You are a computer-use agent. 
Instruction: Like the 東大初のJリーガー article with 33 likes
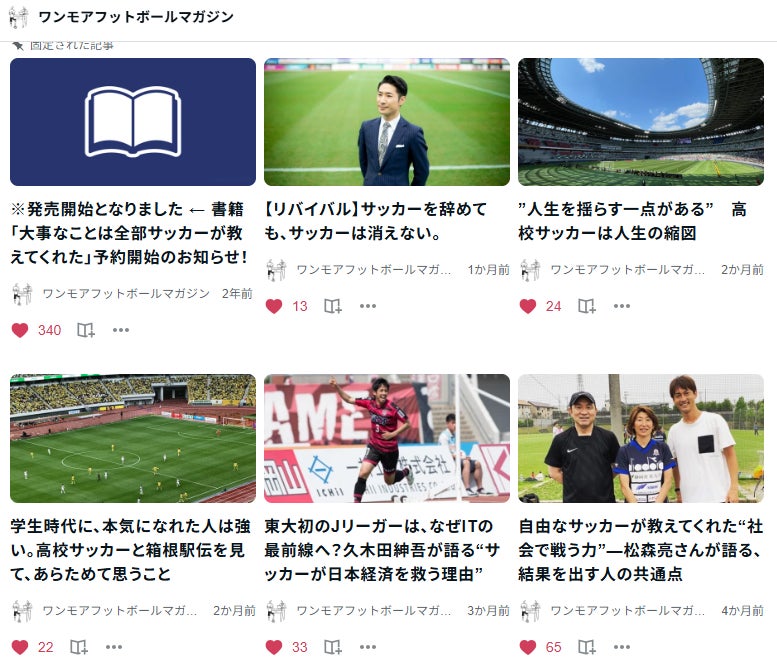point(274,647)
